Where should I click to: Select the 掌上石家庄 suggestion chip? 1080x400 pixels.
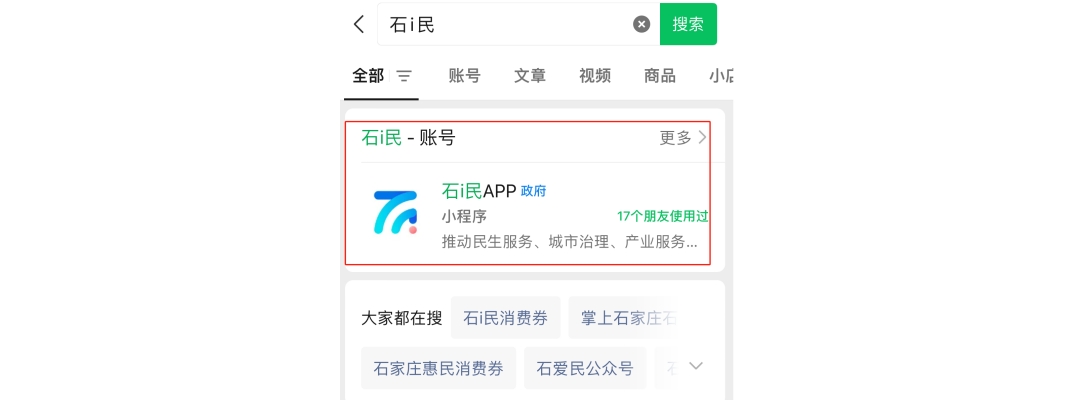tap(630, 317)
